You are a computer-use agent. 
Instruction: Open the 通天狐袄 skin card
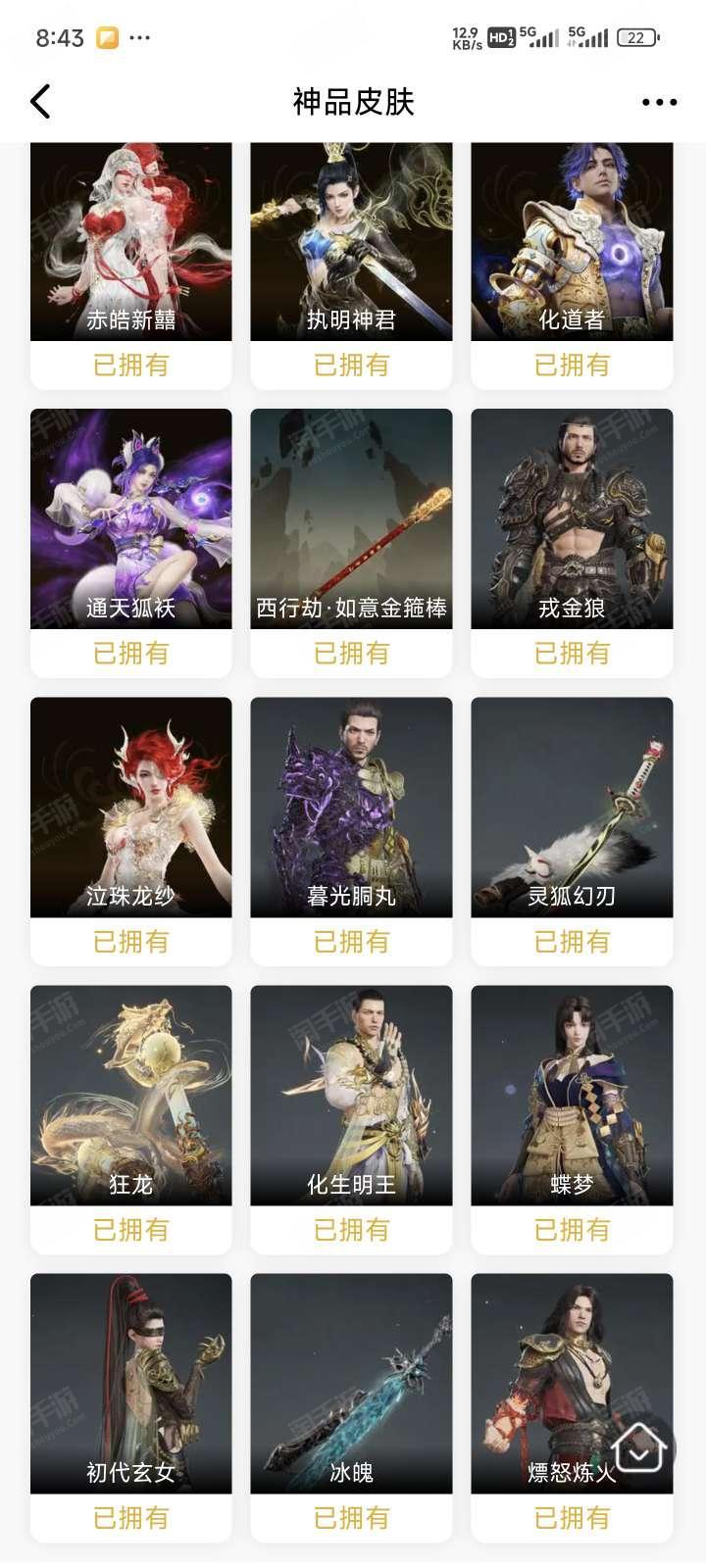click(131, 543)
